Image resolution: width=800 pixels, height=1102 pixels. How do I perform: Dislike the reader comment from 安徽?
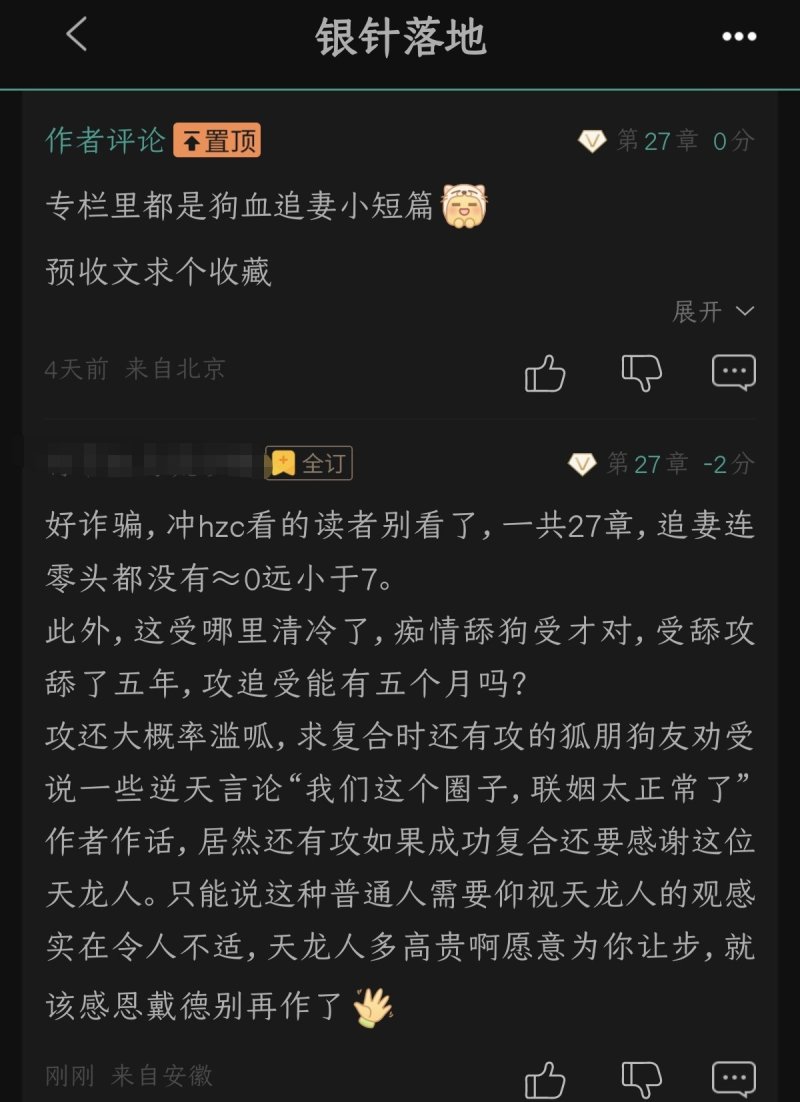[x=641, y=1080]
